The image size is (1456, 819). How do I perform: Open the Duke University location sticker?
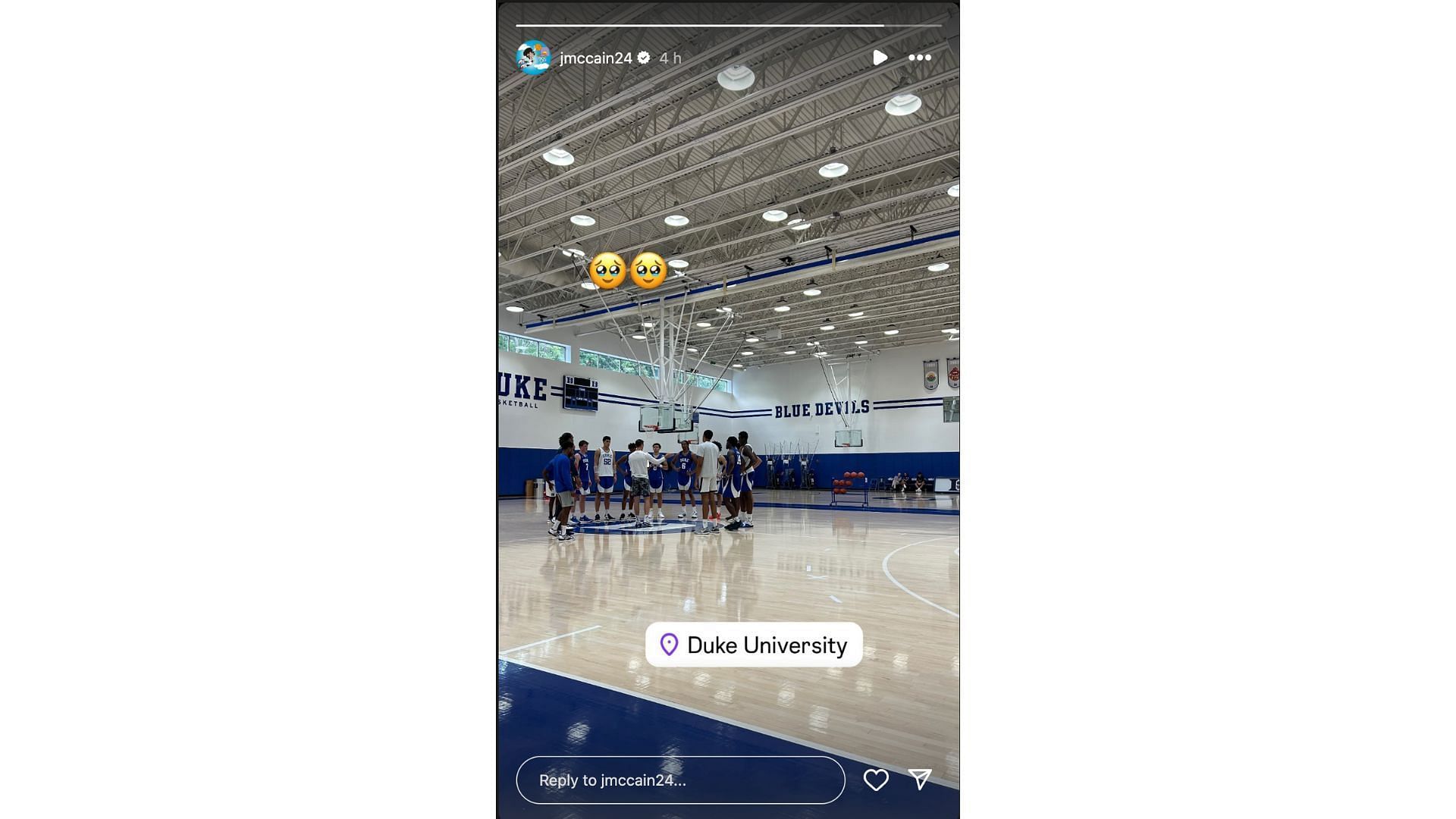pos(754,645)
